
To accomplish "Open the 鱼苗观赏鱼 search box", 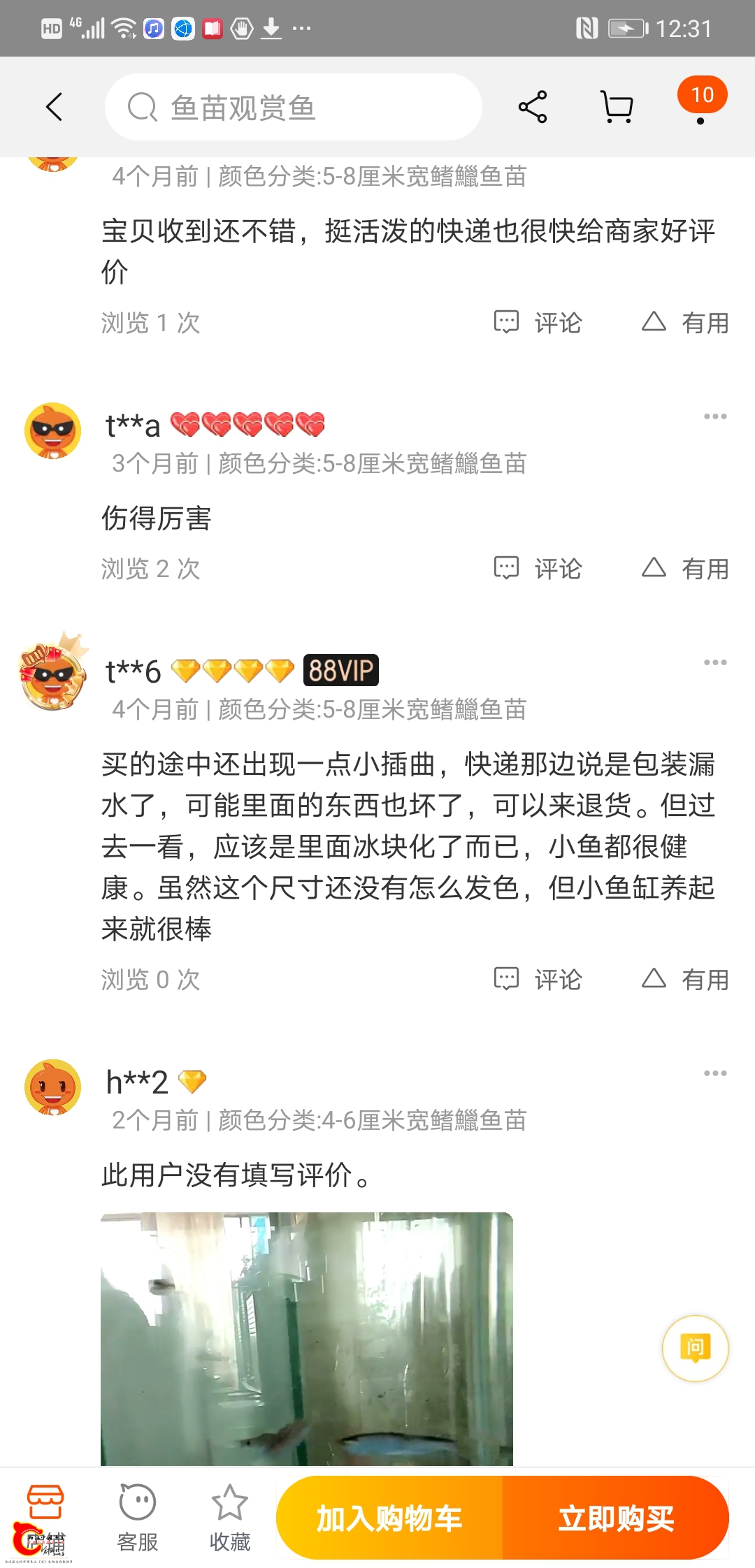I will 294,107.
